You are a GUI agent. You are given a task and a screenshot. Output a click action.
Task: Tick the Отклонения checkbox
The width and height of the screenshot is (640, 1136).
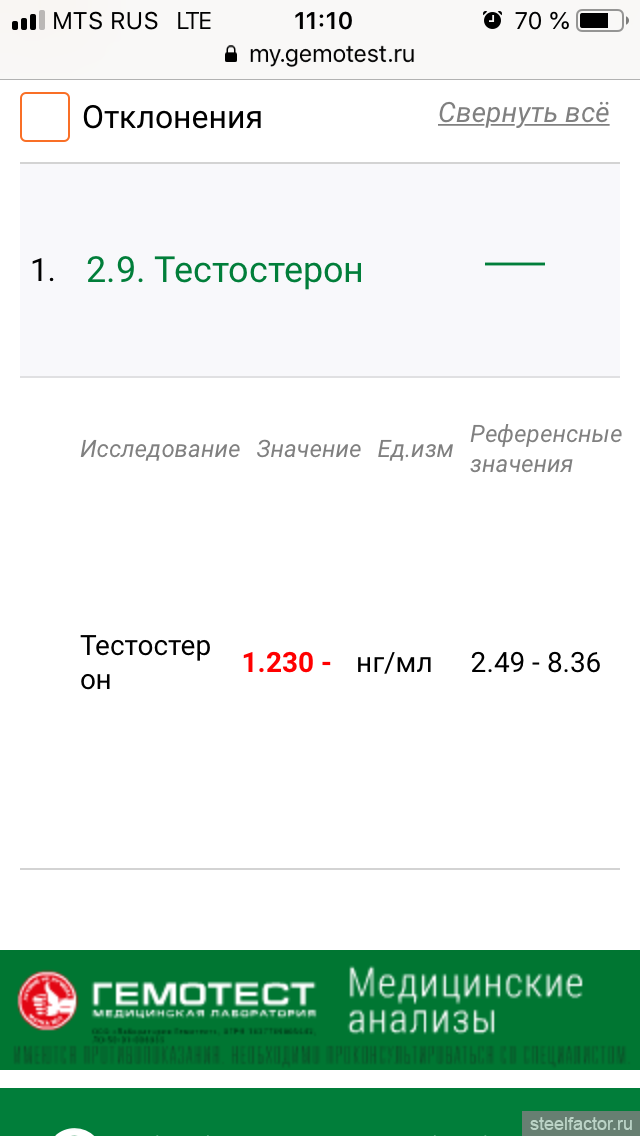click(45, 117)
